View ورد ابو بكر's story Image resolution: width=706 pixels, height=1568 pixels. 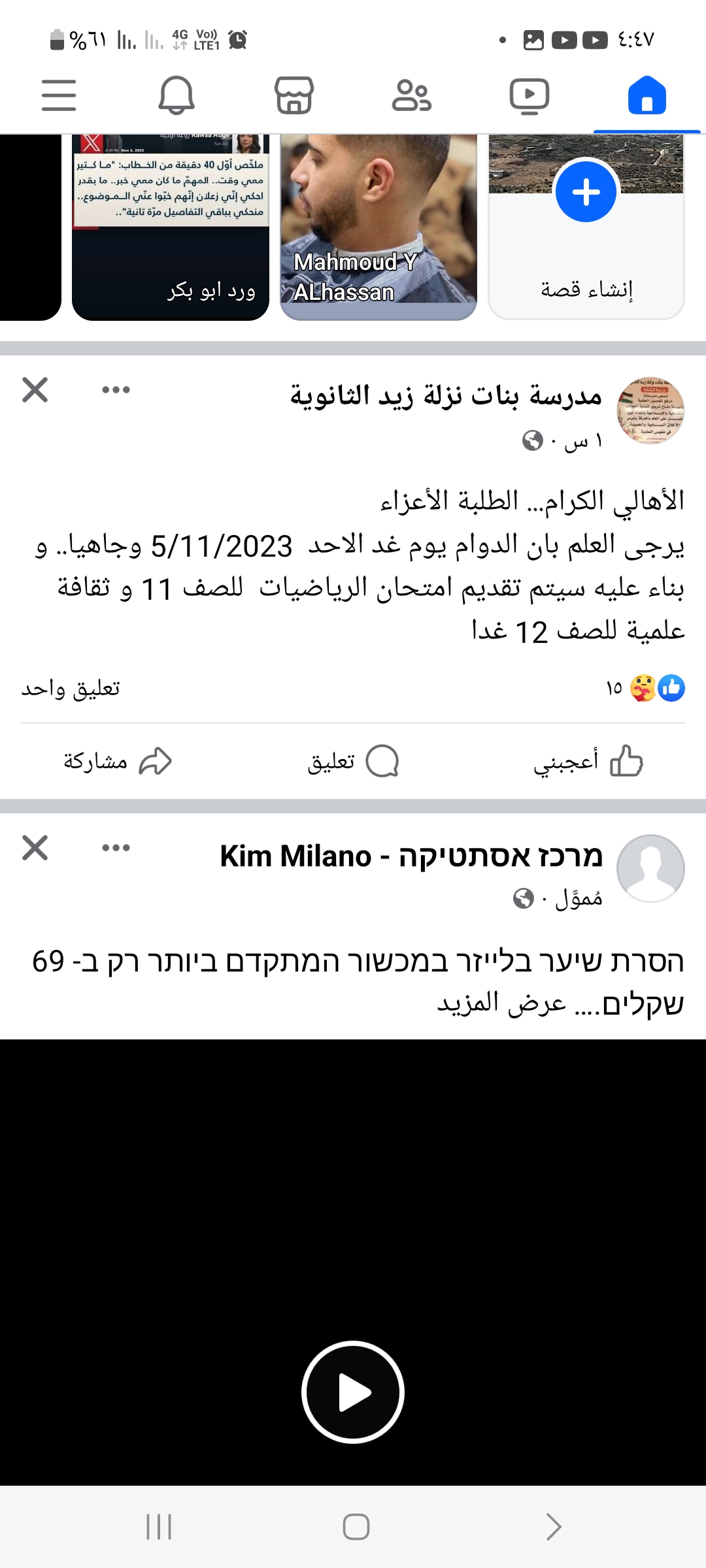pos(171,227)
